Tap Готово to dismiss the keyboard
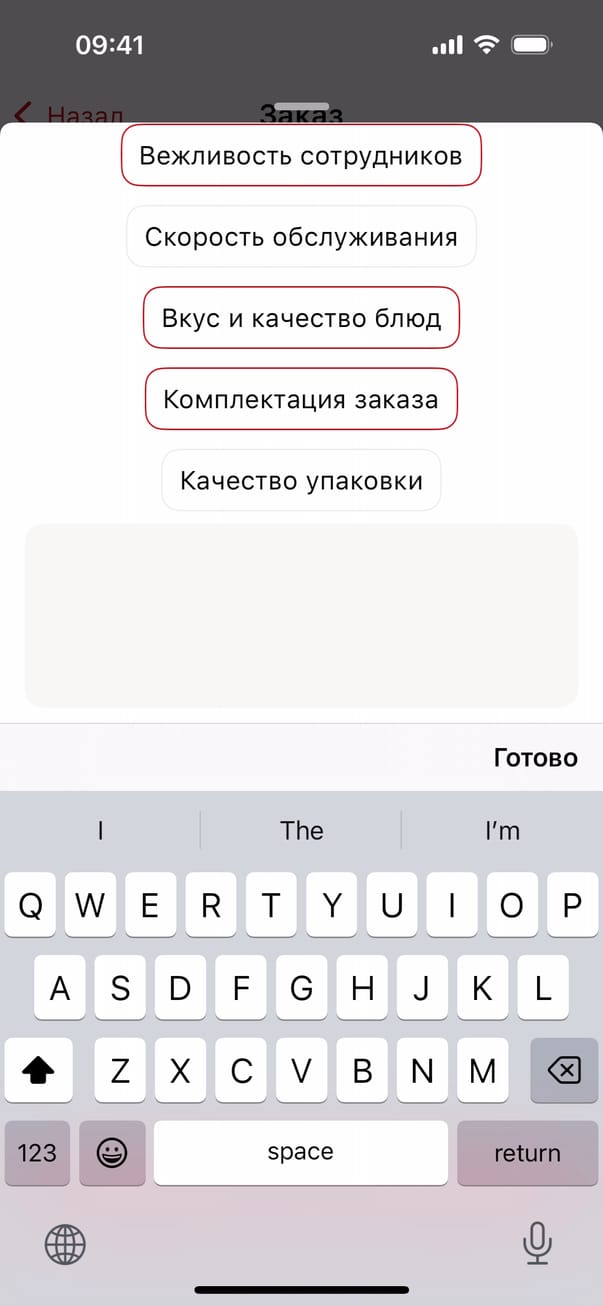This screenshot has height=1306, width=603. coord(535,757)
